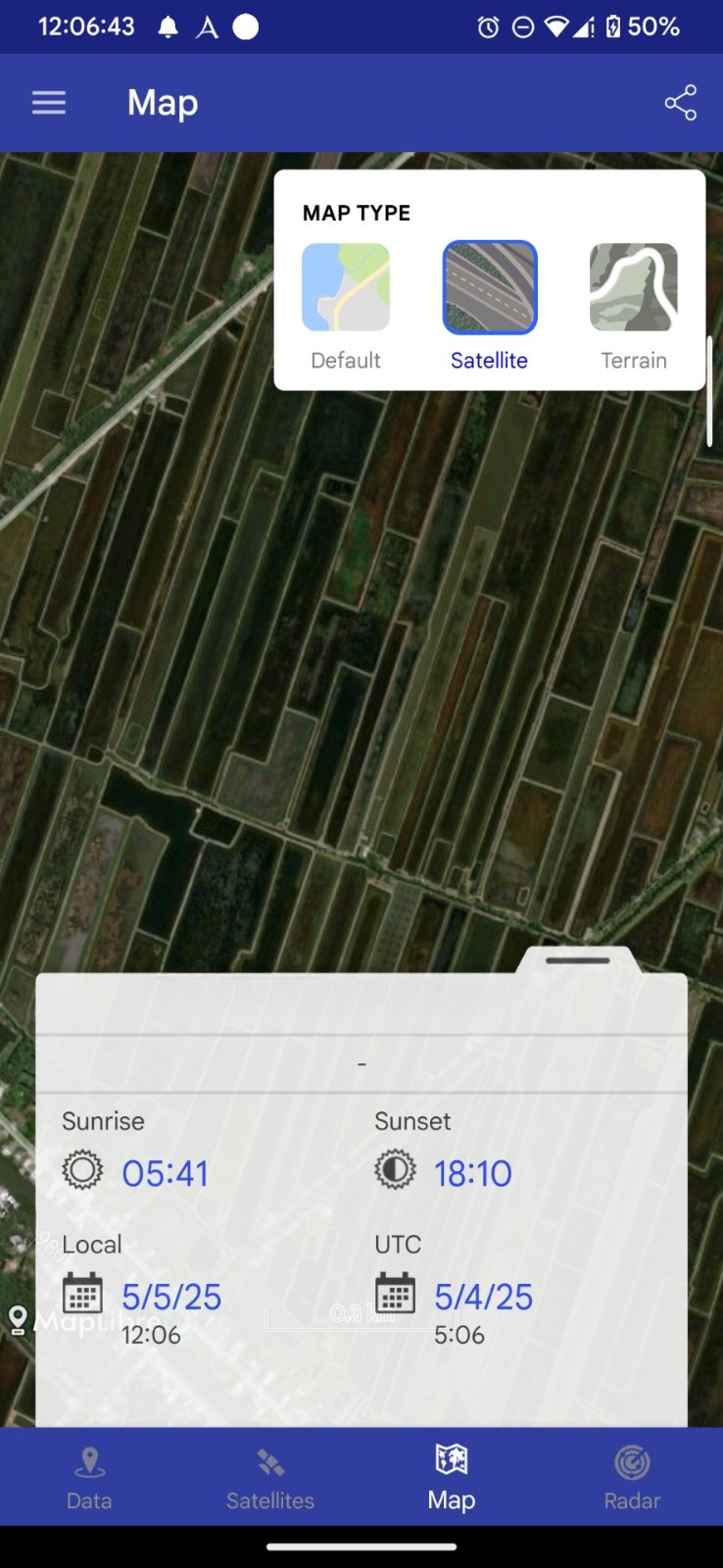This screenshot has width=723, height=1568.
Task: Open the Satellites tab
Action: pyautogui.click(x=270, y=1477)
